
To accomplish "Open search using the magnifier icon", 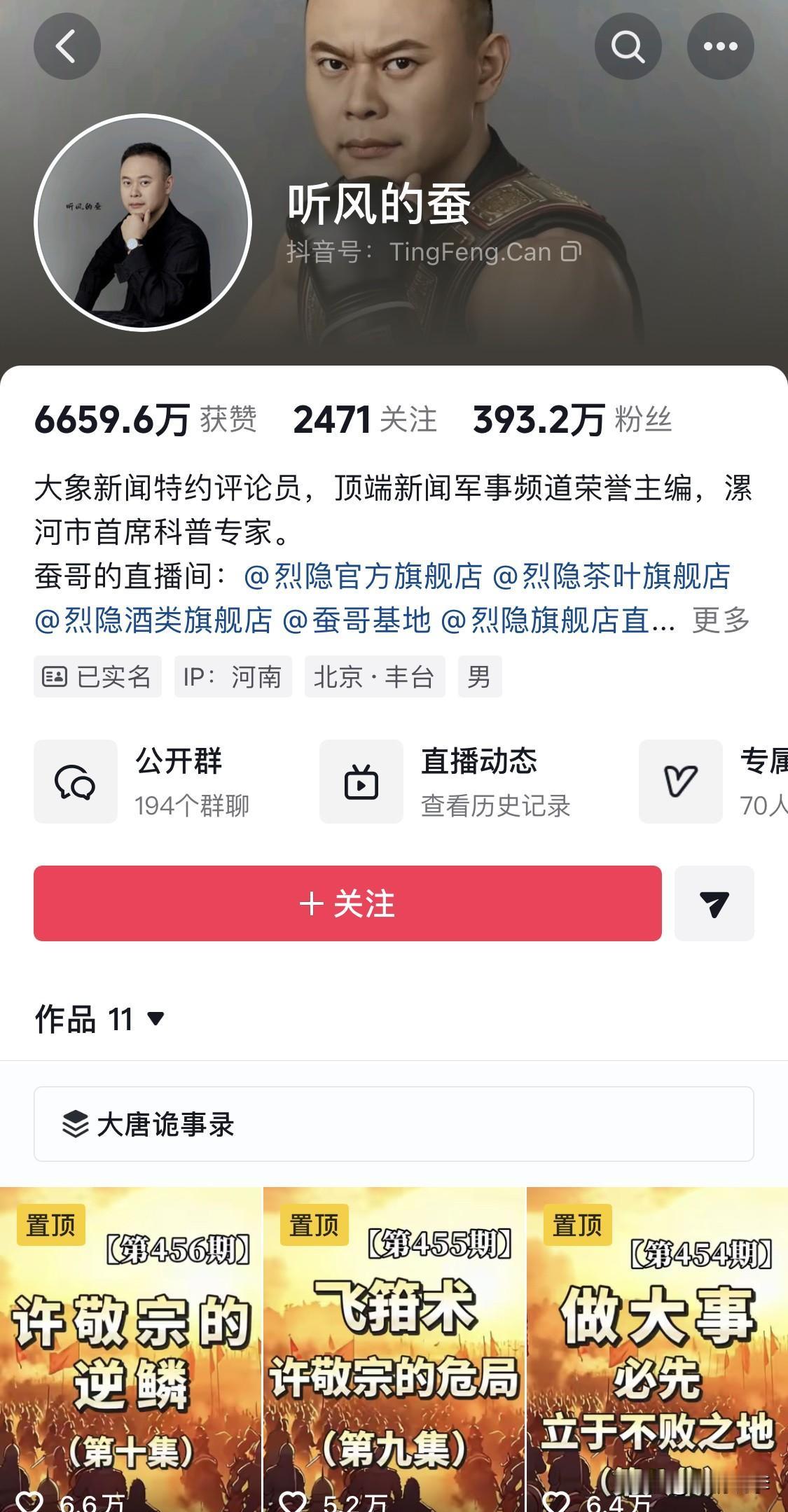I will (628, 46).
